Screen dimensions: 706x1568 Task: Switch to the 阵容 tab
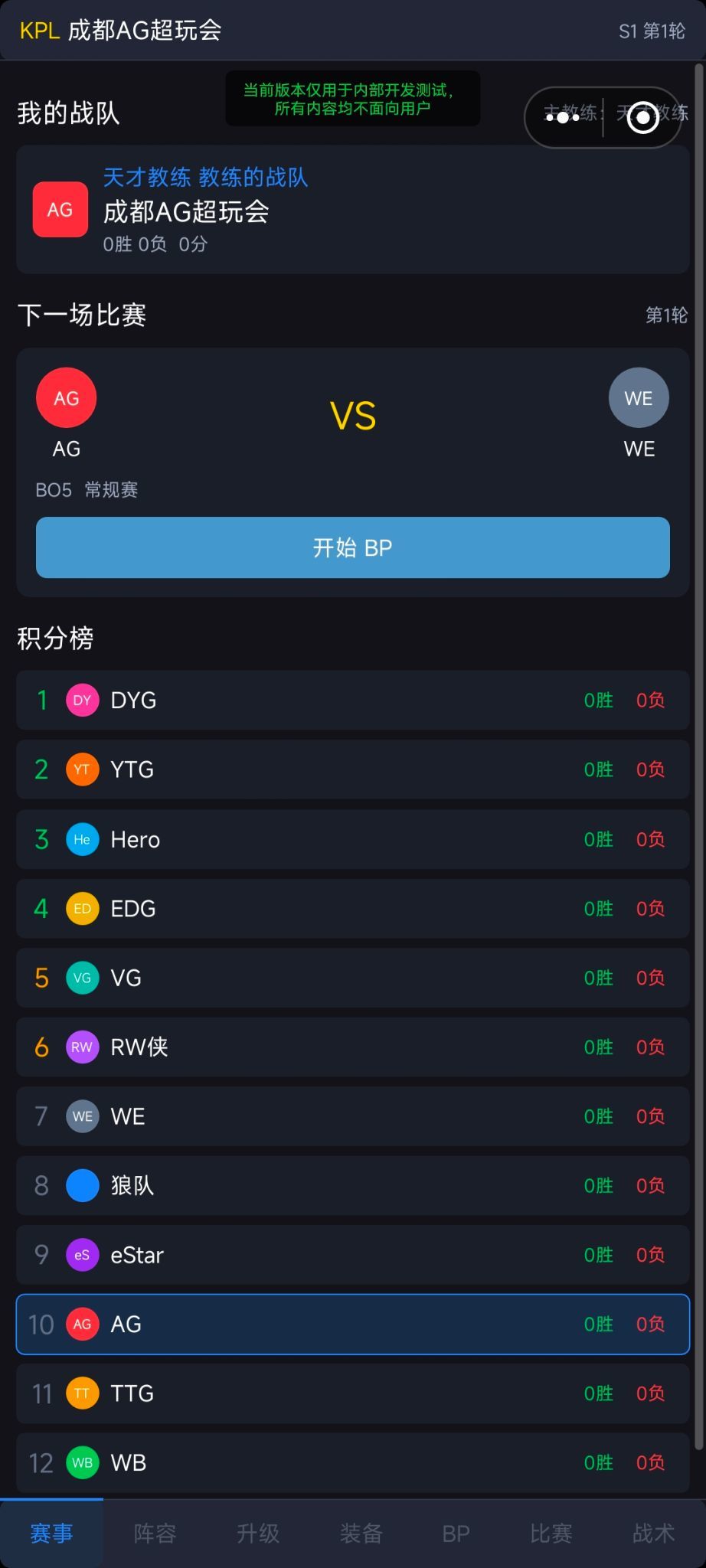tap(155, 1533)
